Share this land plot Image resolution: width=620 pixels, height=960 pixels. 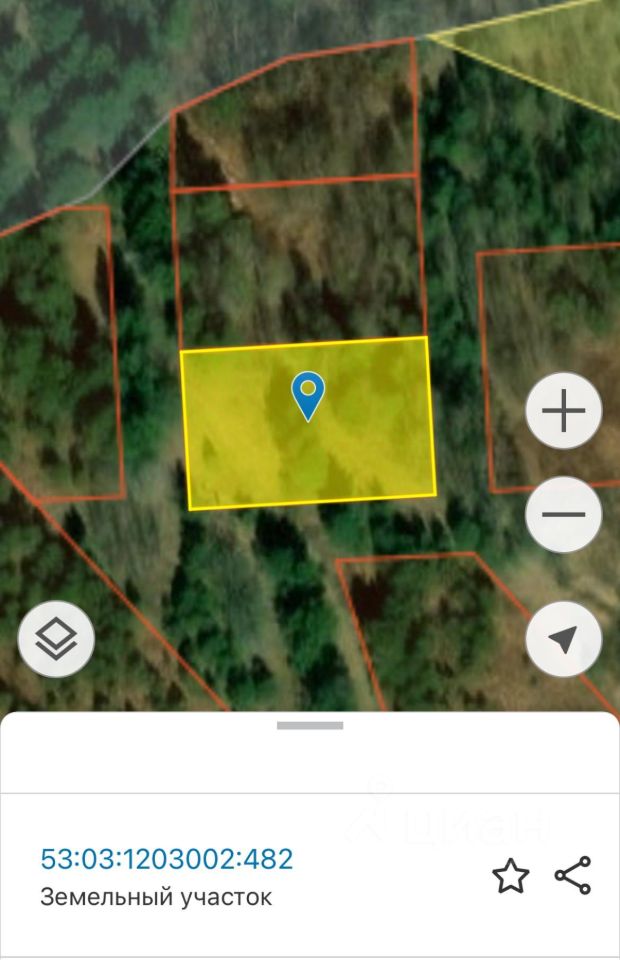click(572, 876)
